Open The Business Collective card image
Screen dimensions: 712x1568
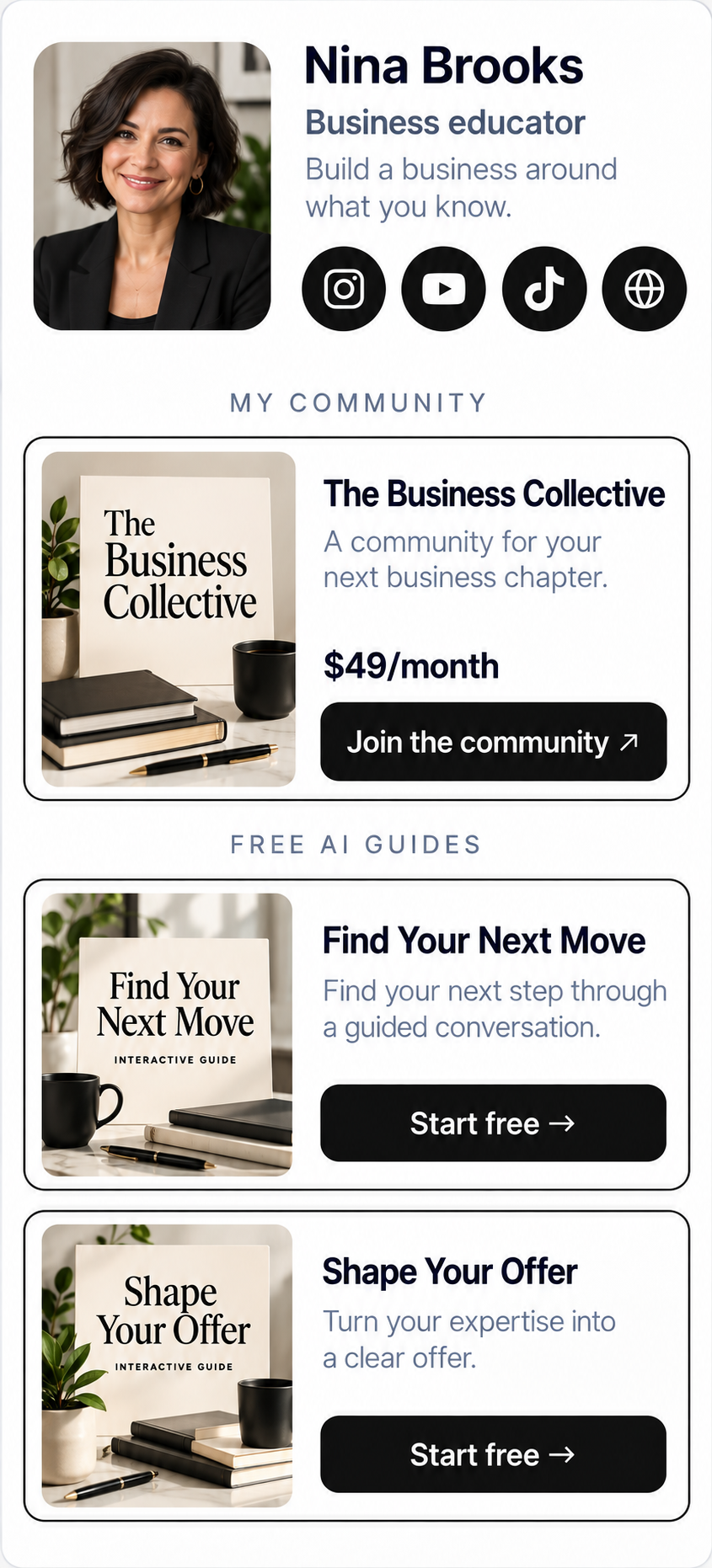click(x=169, y=619)
